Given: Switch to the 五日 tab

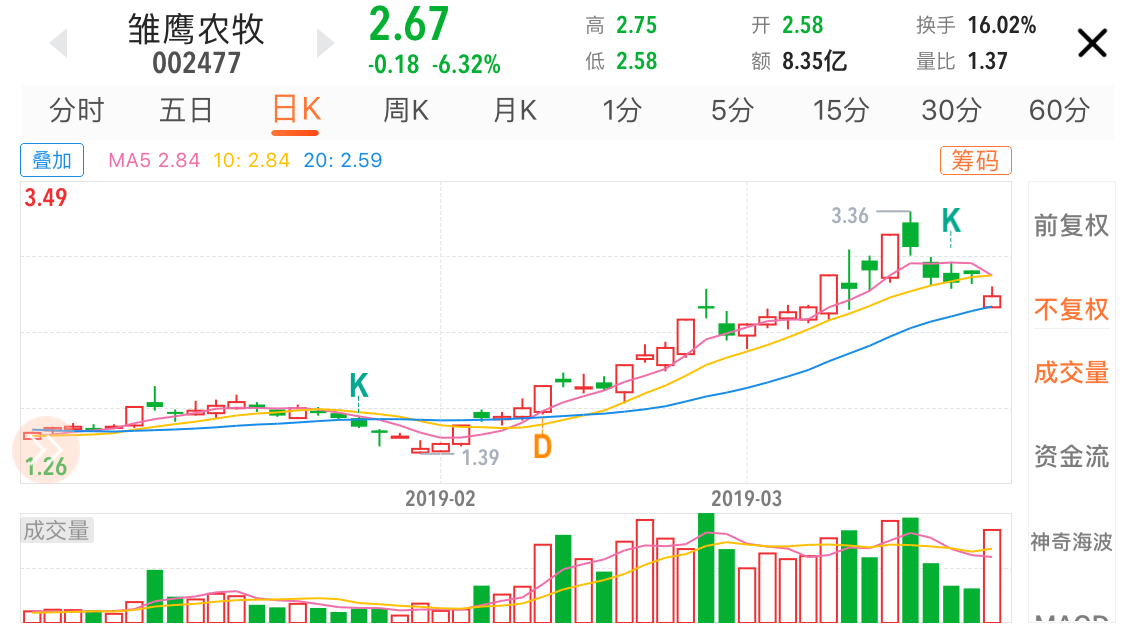Looking at the screenshot, I should 186,110.
